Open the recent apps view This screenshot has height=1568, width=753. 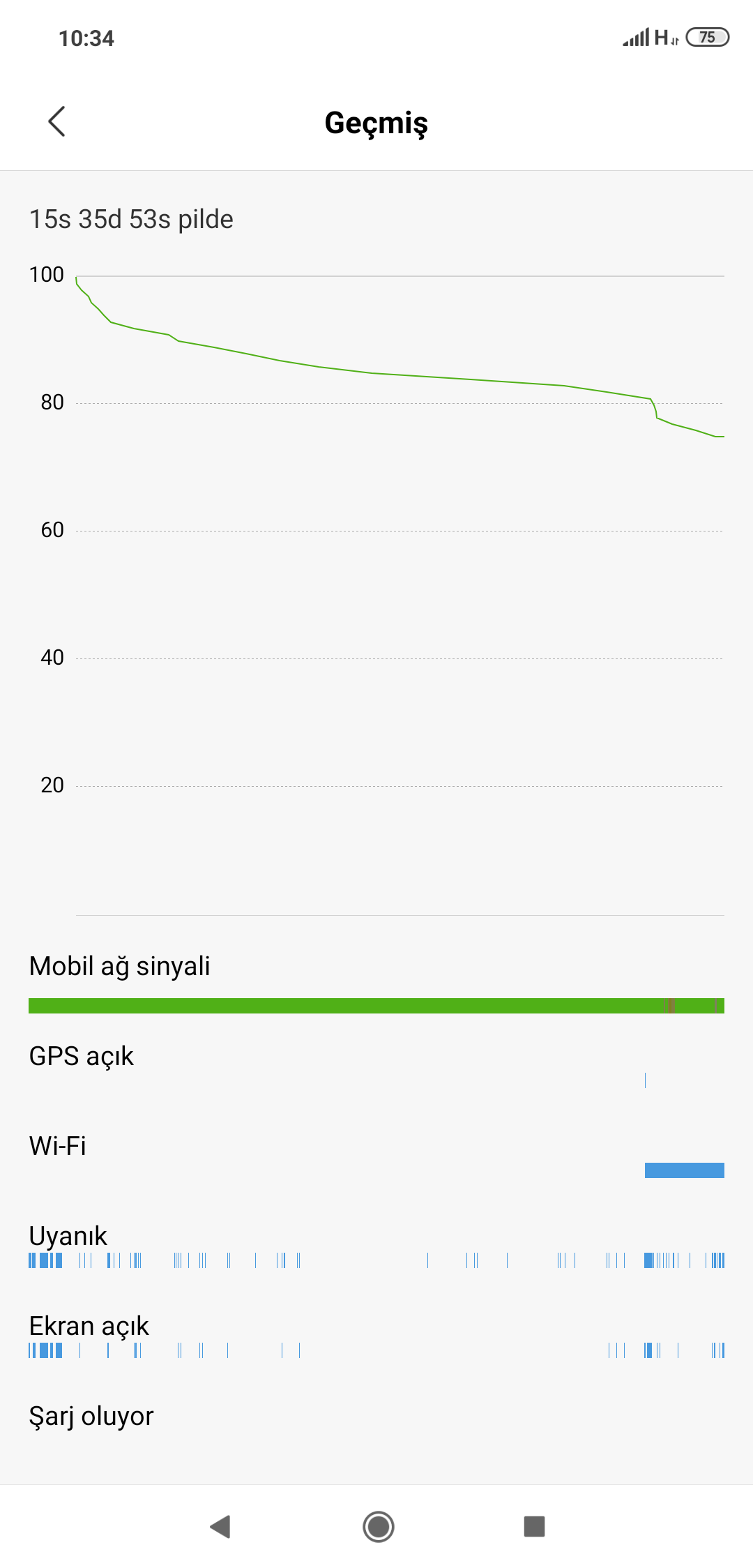tap(534, 1526)
